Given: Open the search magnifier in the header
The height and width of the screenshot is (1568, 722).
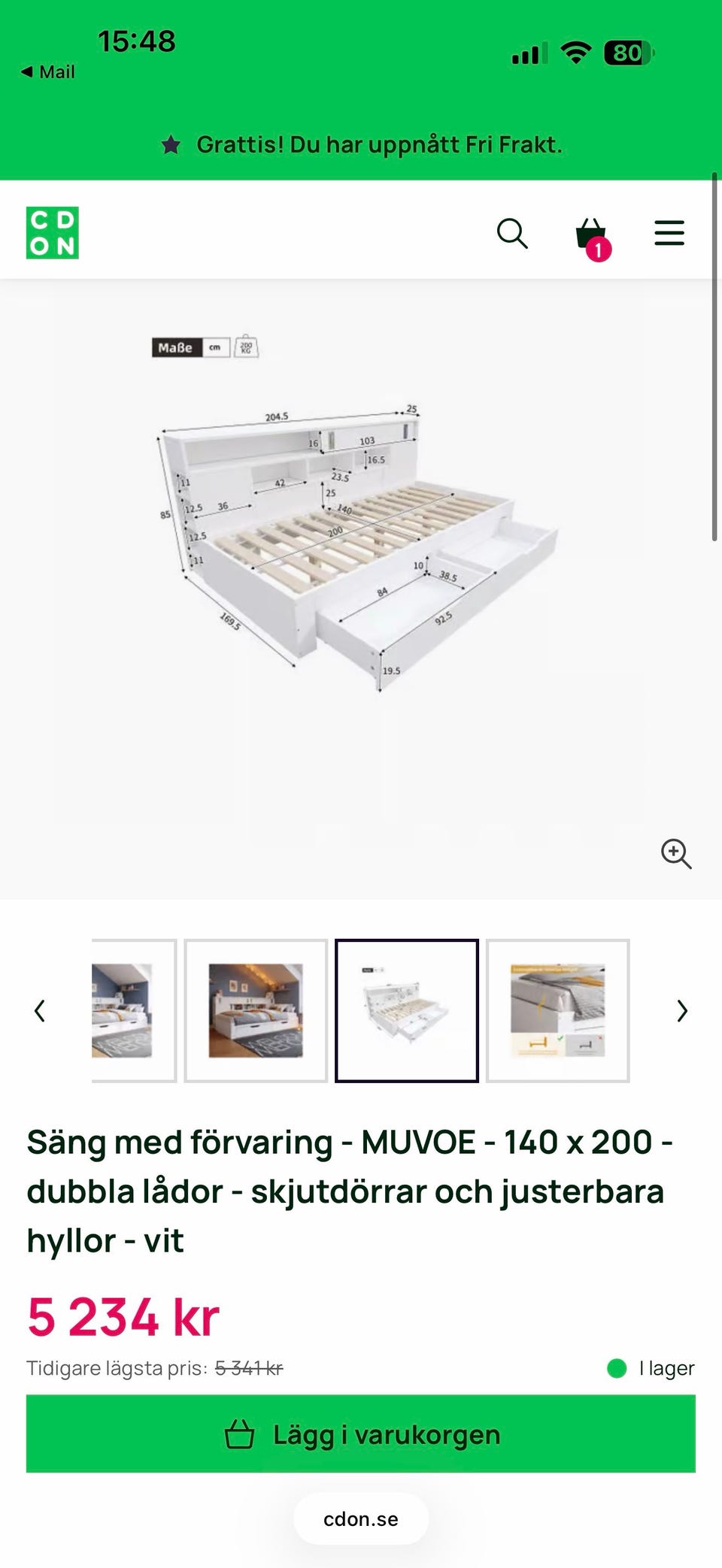Looking at the screenshot, I should [x=512, y=233].
